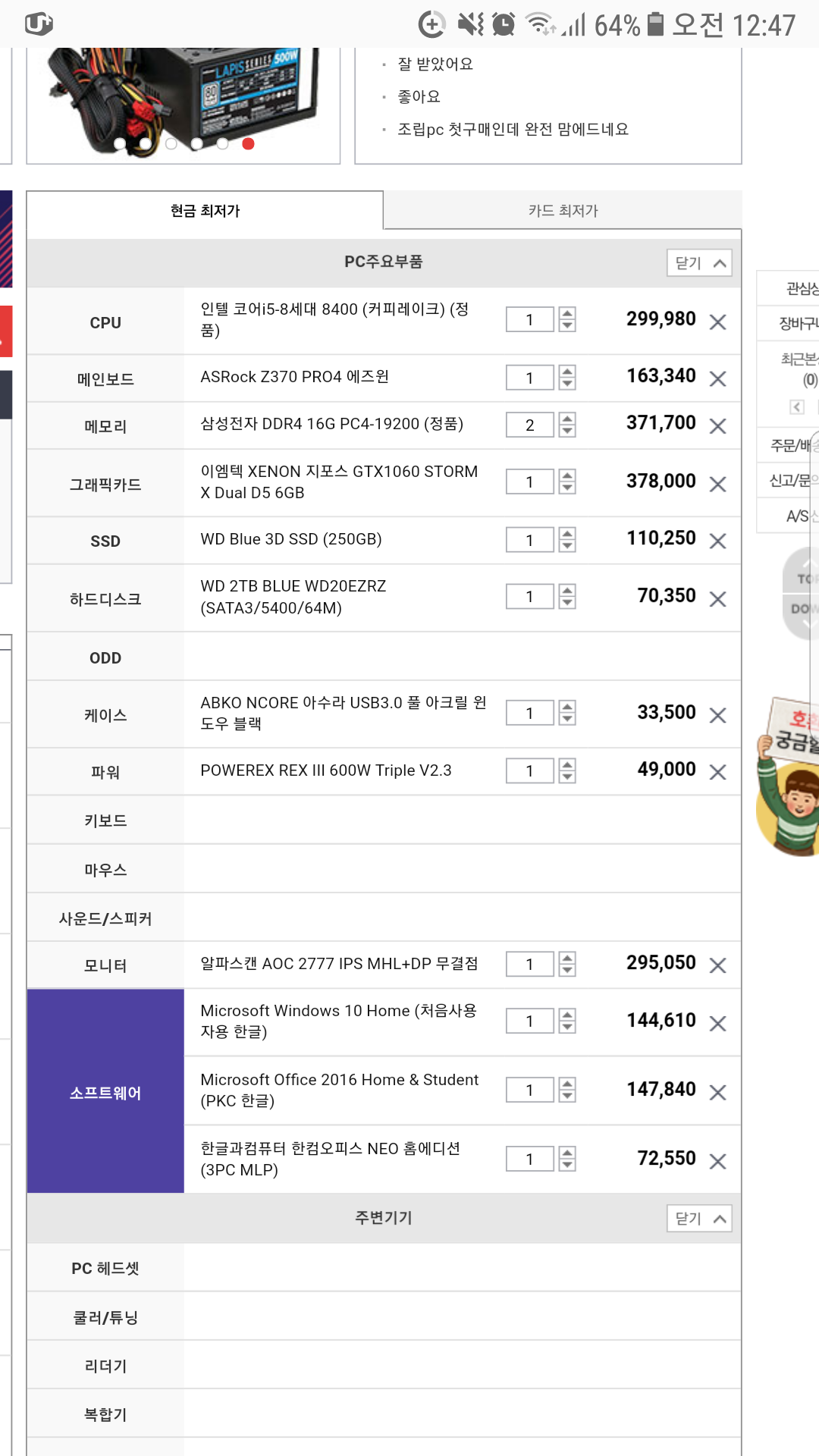This screenshot has height=1456, width=819.
Task: Remove Microsoft Windows 10 Home software
Action: click(717, 1024)
